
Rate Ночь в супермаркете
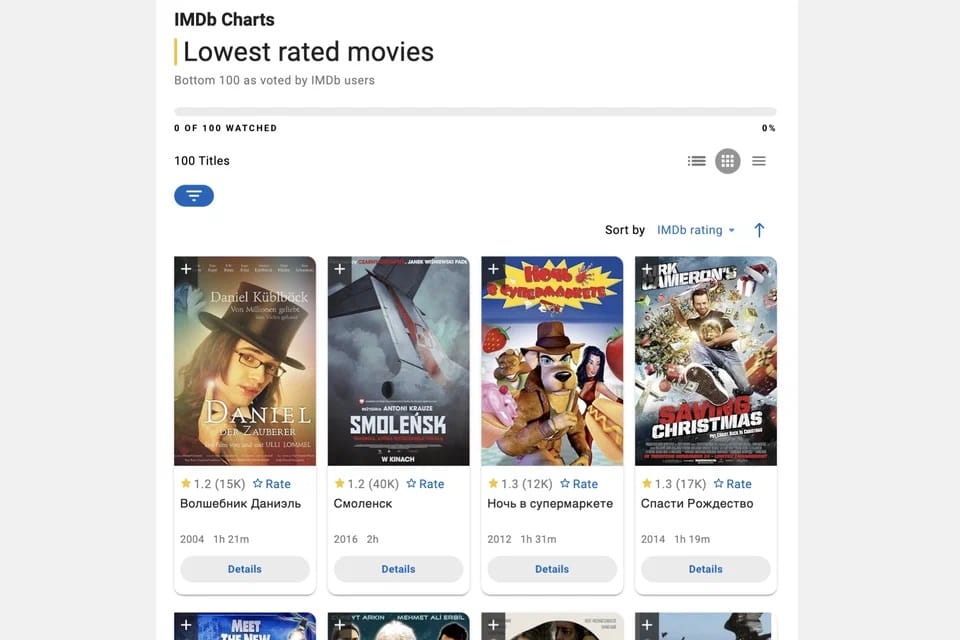[x=579, y=484]
